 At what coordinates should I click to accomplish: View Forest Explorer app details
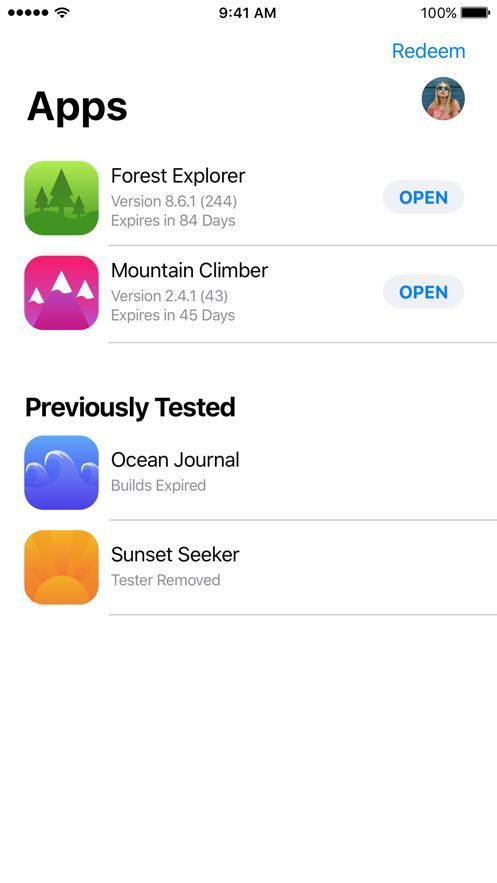(248, 198)
